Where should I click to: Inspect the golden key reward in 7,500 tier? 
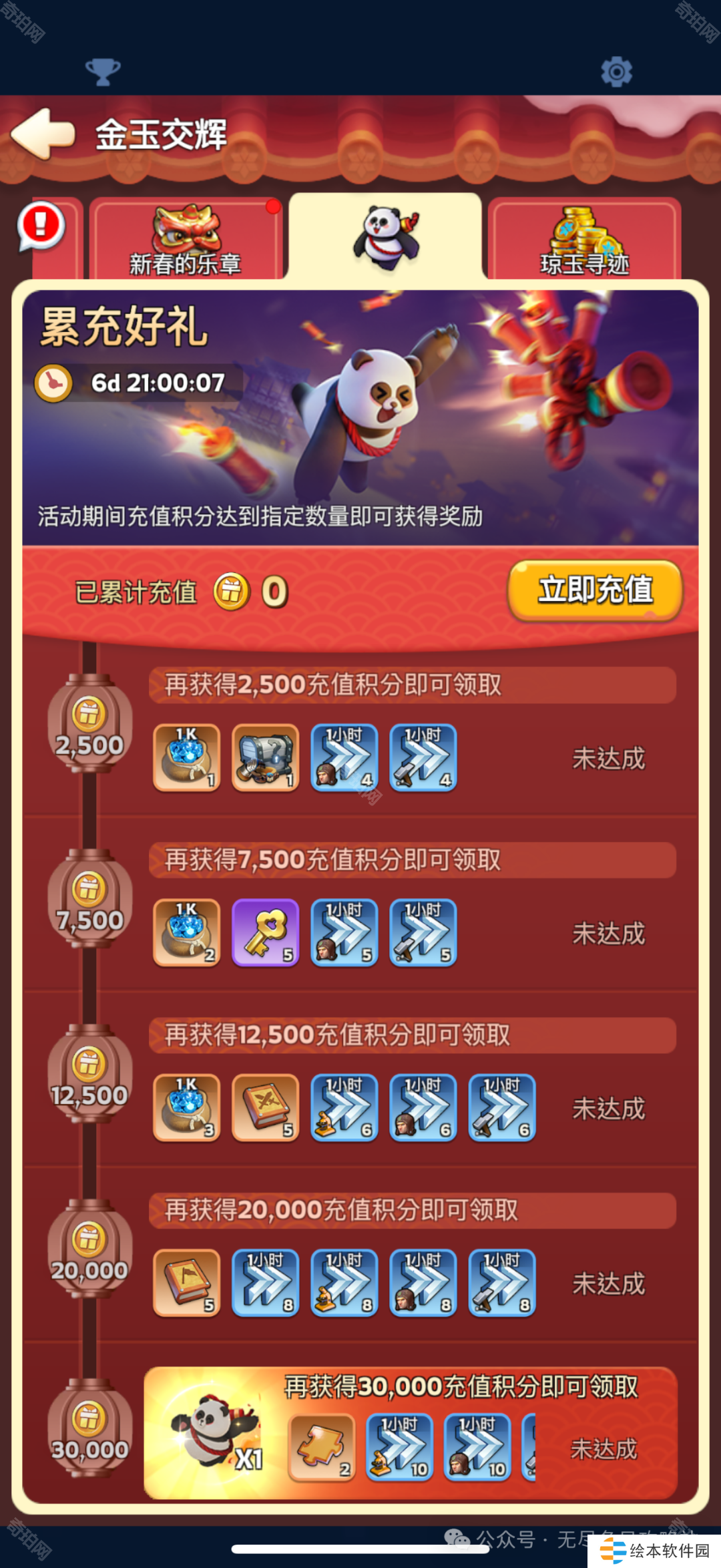265,933
